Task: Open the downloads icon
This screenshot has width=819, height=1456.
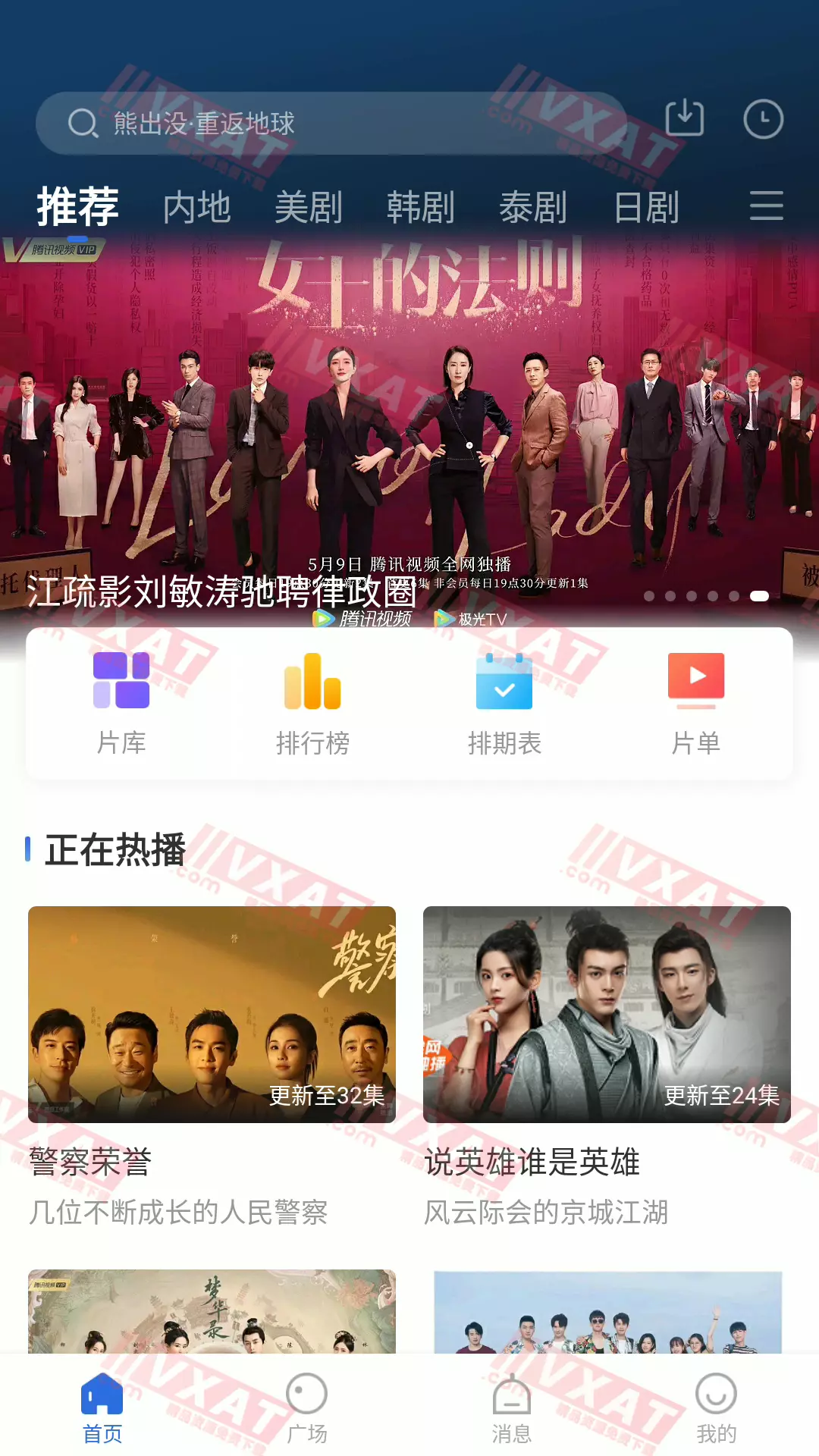Action: pyautogui.click(x=685, y=119)
